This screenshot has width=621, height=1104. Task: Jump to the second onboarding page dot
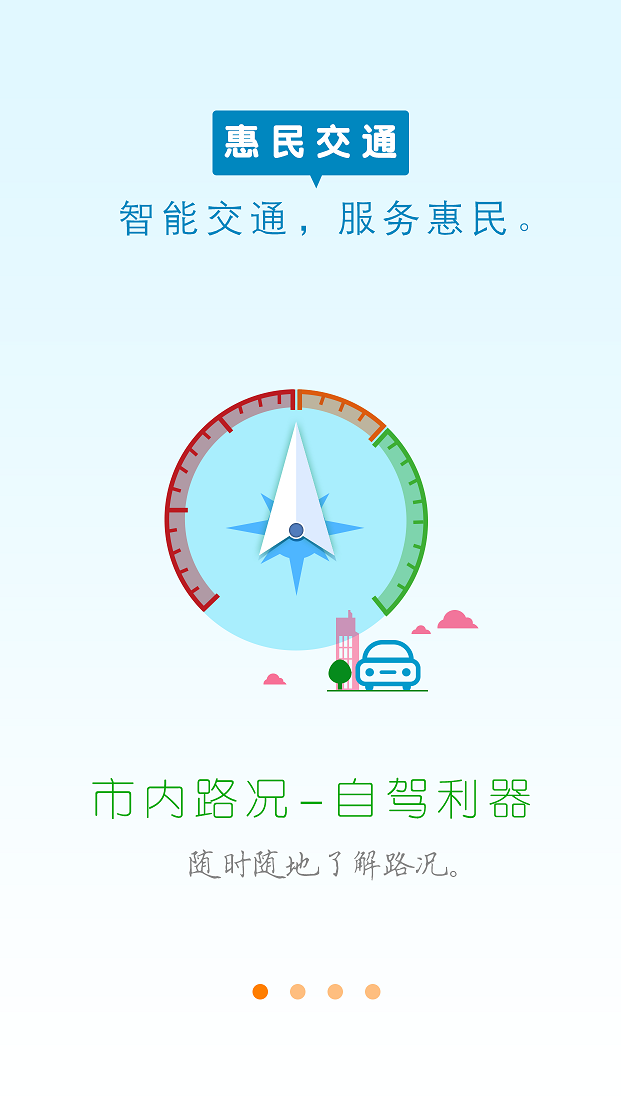point(298,992)
